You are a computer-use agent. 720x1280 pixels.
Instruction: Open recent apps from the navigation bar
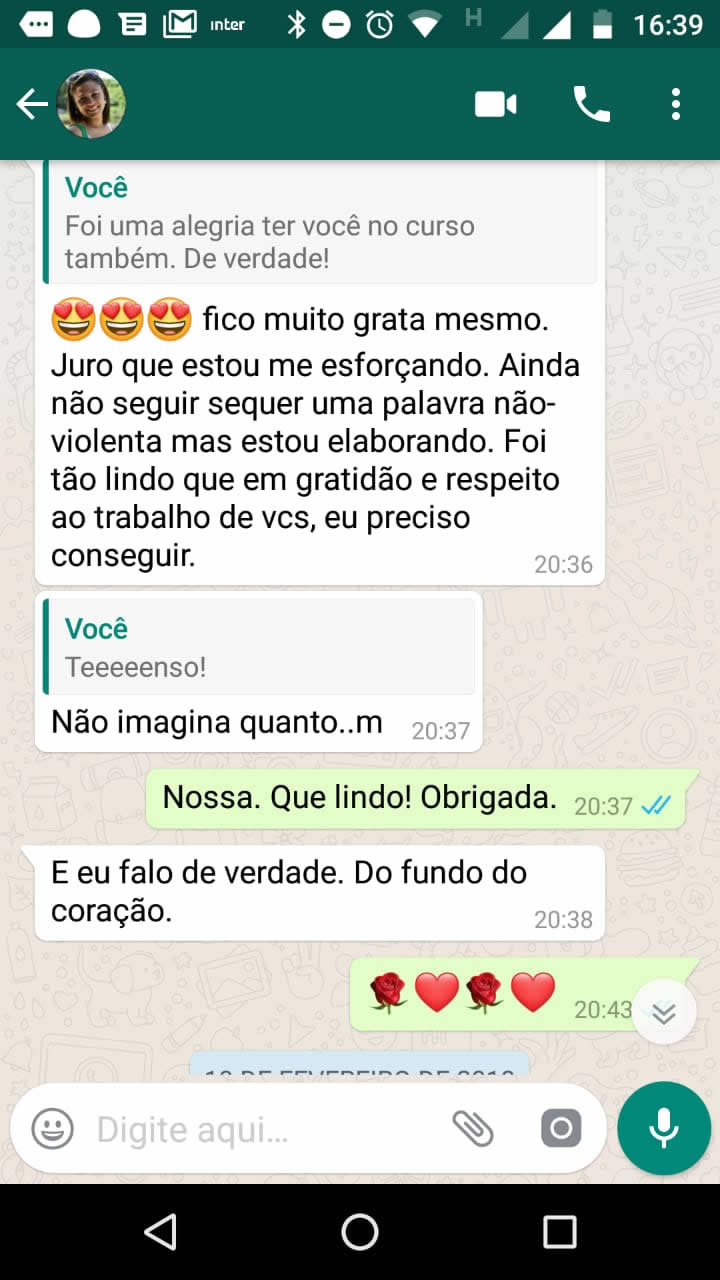coord(560,1232)
